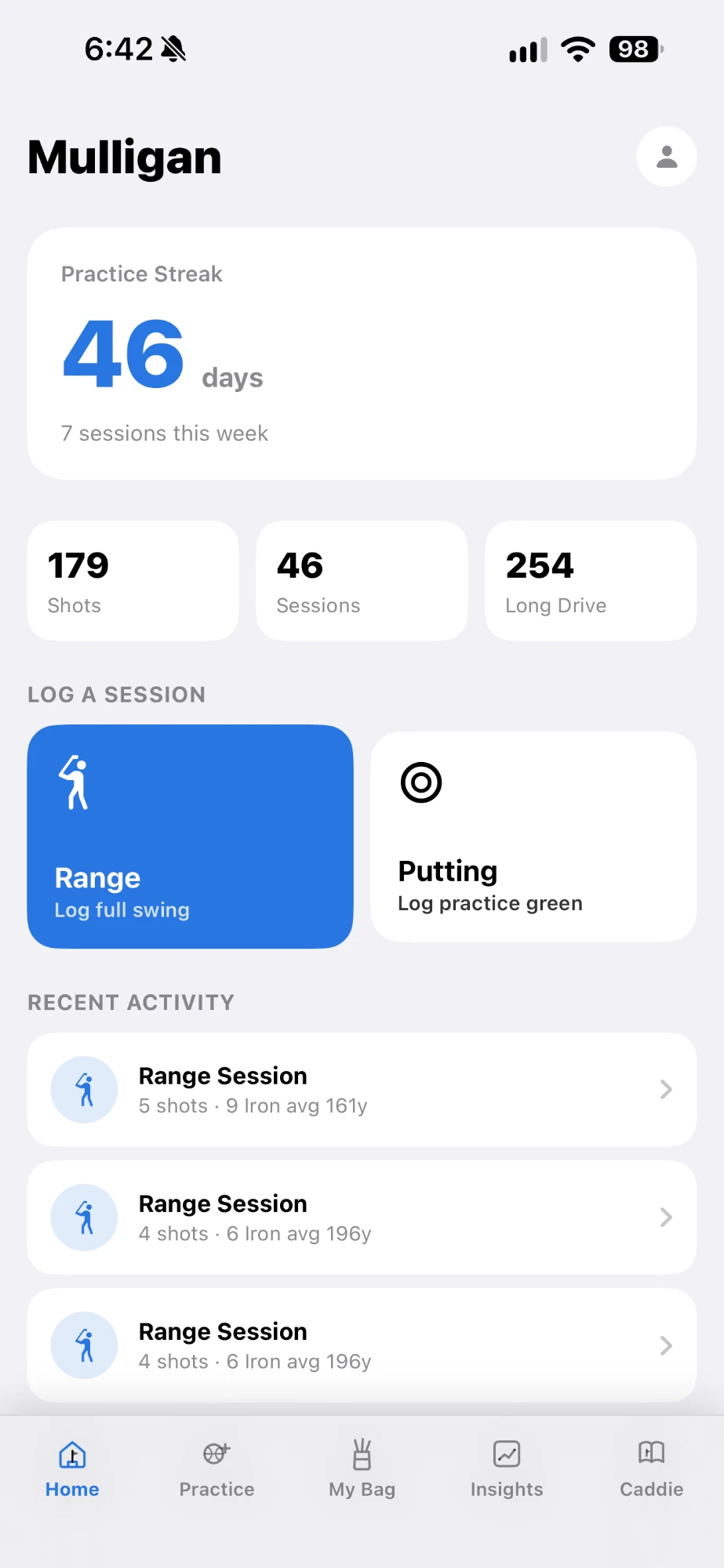Open the 9 Iron avg 161y Range Session
The image size is (724, 1568).
coord(362,1089)
